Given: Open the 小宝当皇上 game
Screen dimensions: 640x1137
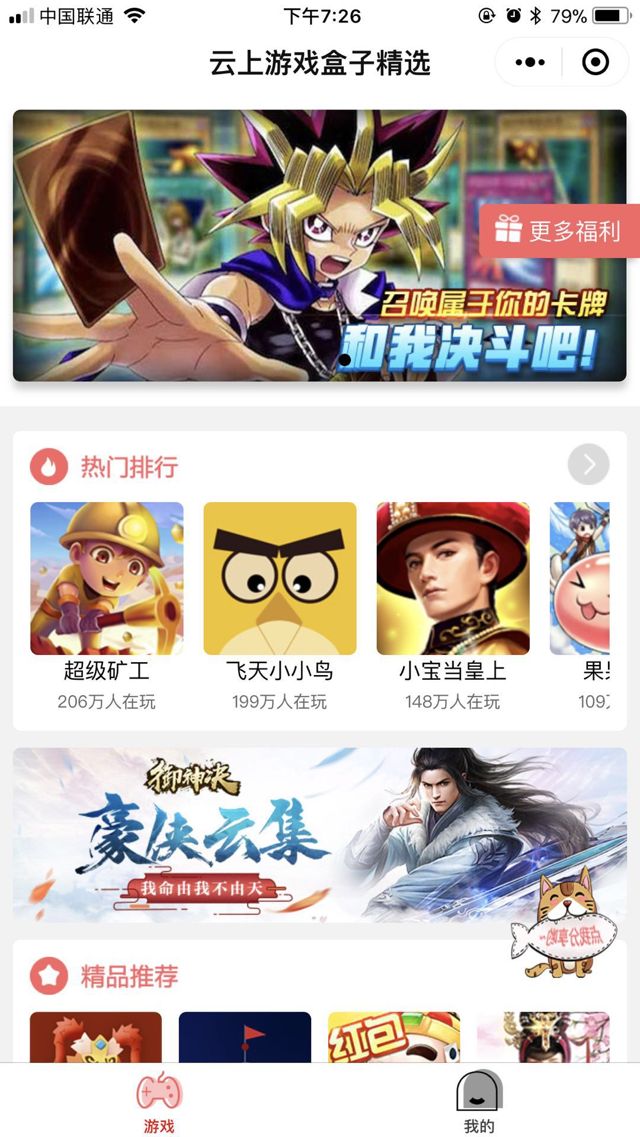Looking at the screenshot, I should click(x=453, y=579).
